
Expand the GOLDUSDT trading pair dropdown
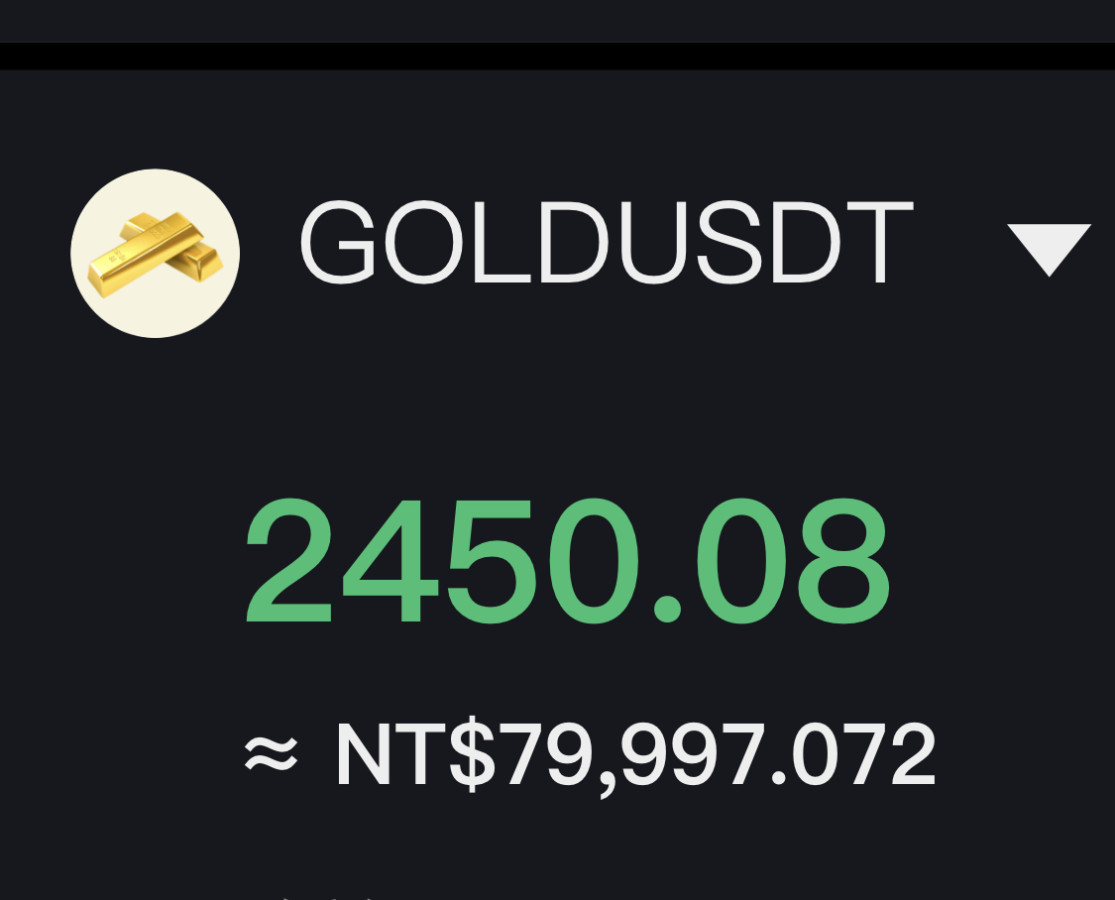pos(1048,248)
